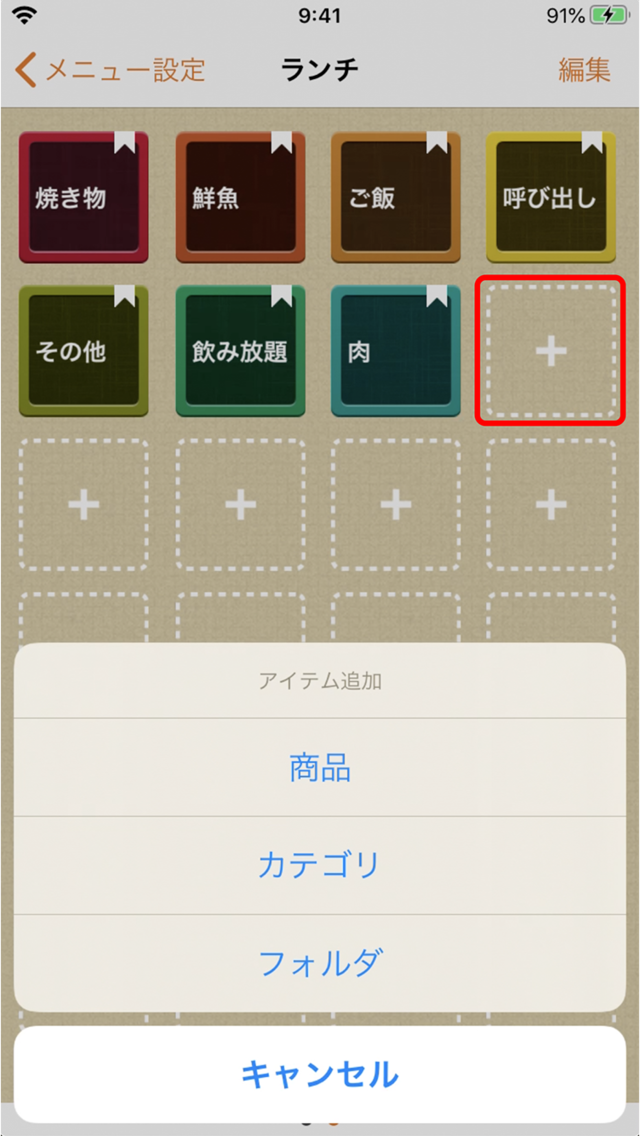Viewport: 640px width, 1136px height.
Task: Open the ご飯 category tile
Action: (396, 197)
